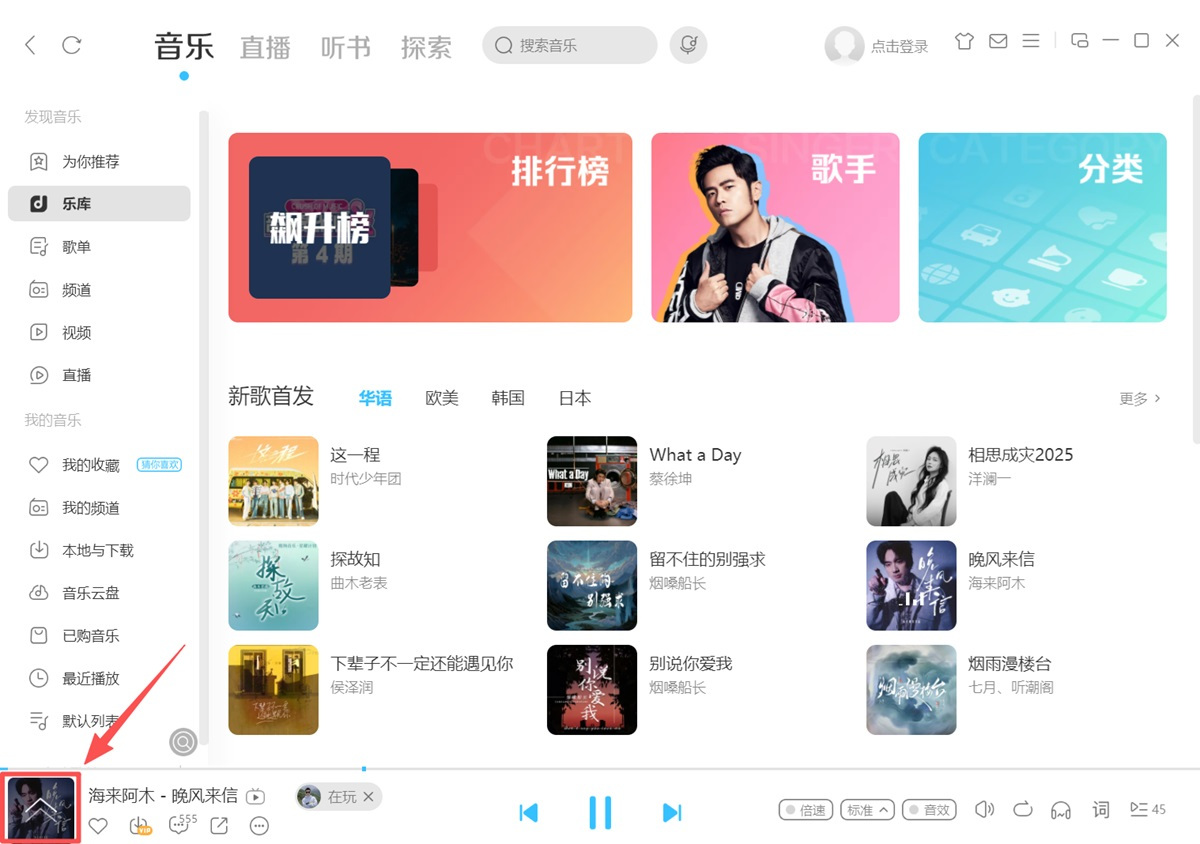Switch to the 直播 top tab
This screenshot has height=844, width=1200.
click(x=265, y=47)
